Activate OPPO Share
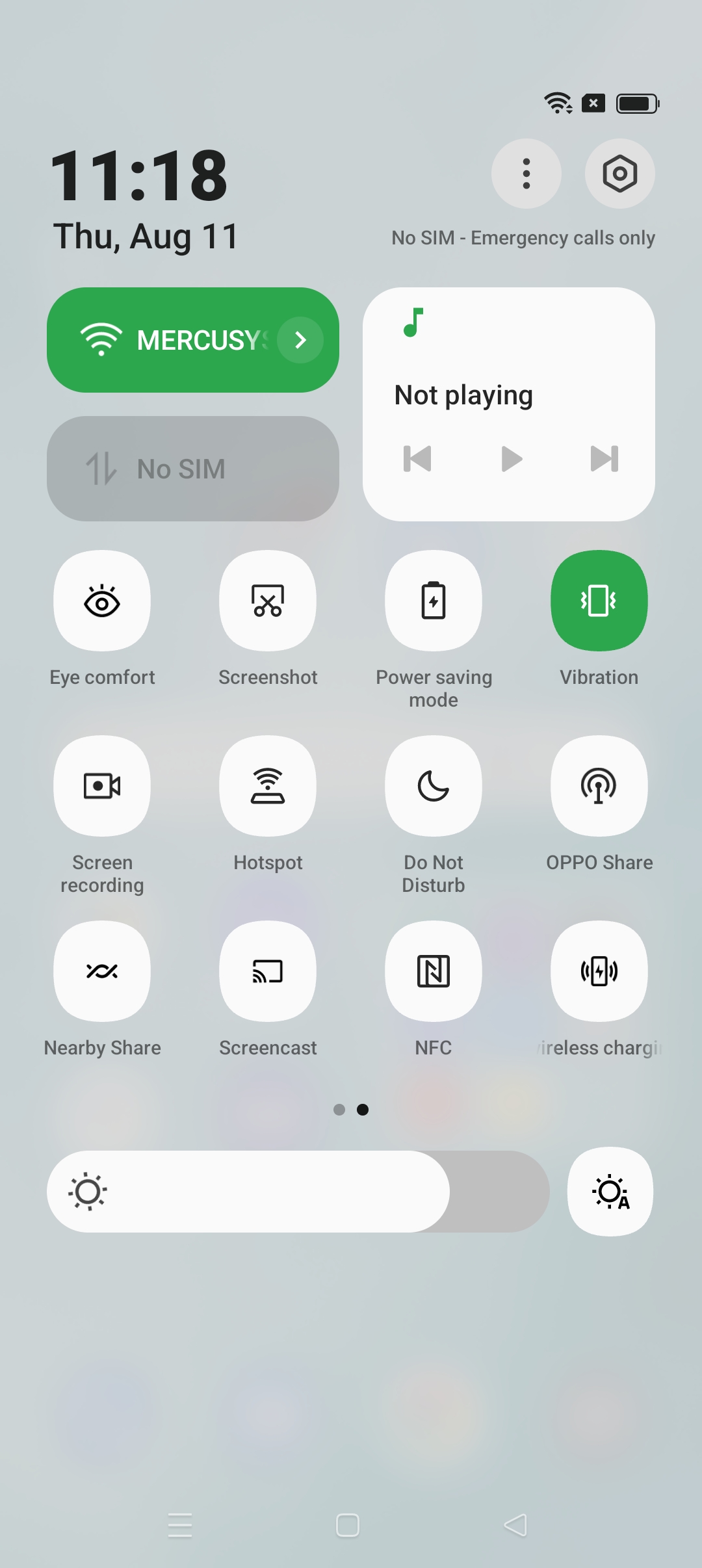The height and width of the screenshot is (1568, 702). click(599, 786)
